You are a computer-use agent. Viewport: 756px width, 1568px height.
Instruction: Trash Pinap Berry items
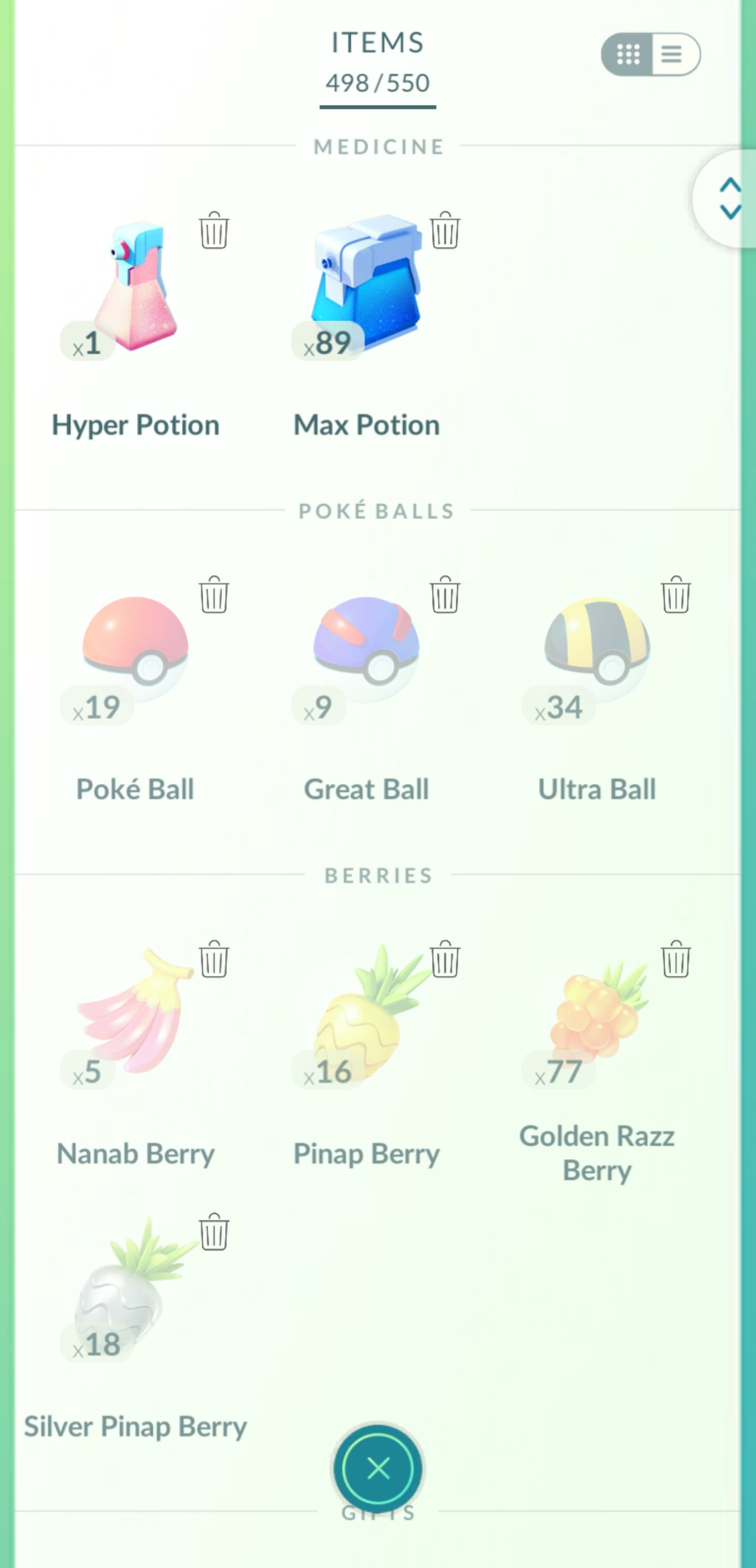(445, 959)
